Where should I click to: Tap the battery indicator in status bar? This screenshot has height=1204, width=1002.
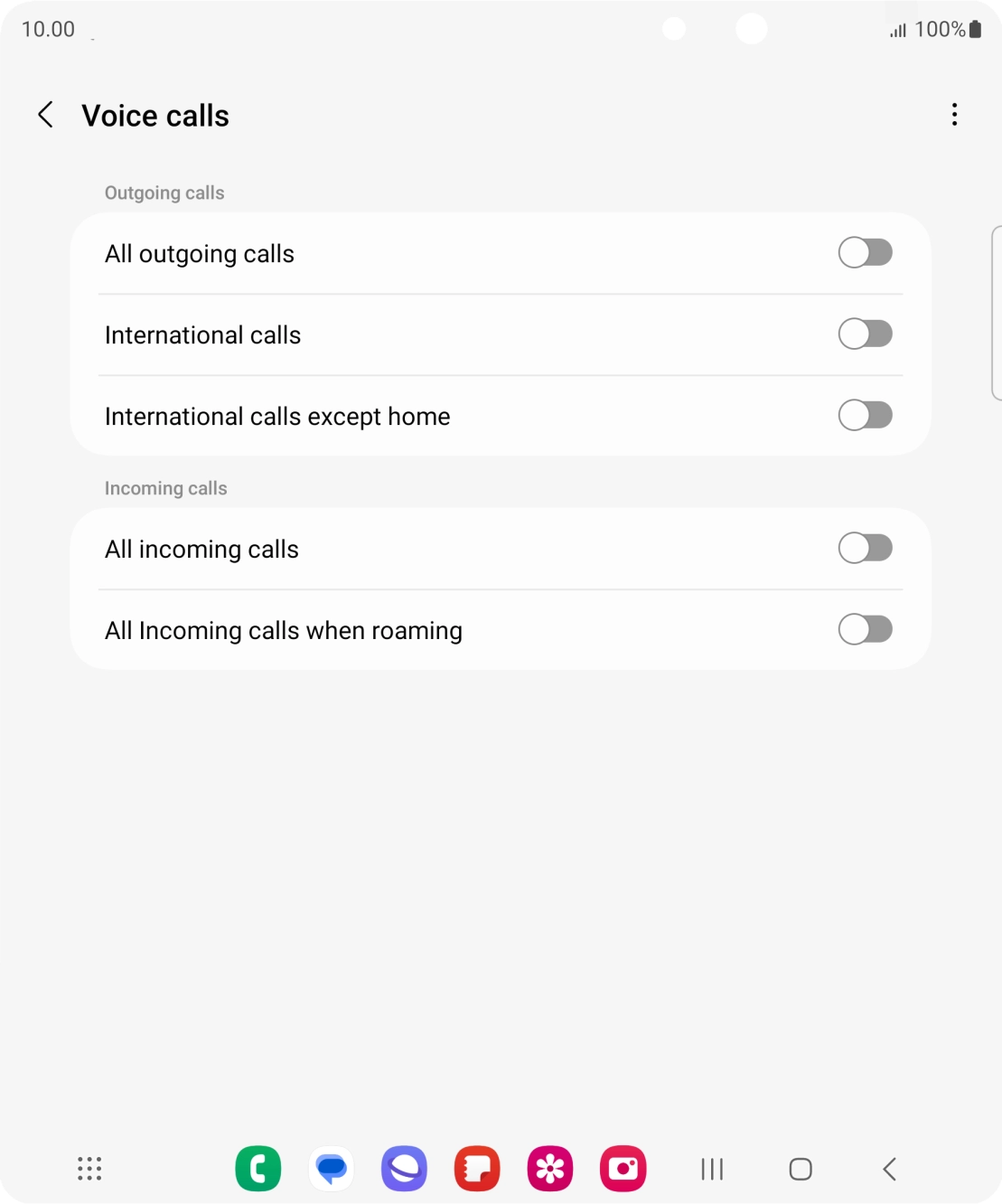pos(974,29)
